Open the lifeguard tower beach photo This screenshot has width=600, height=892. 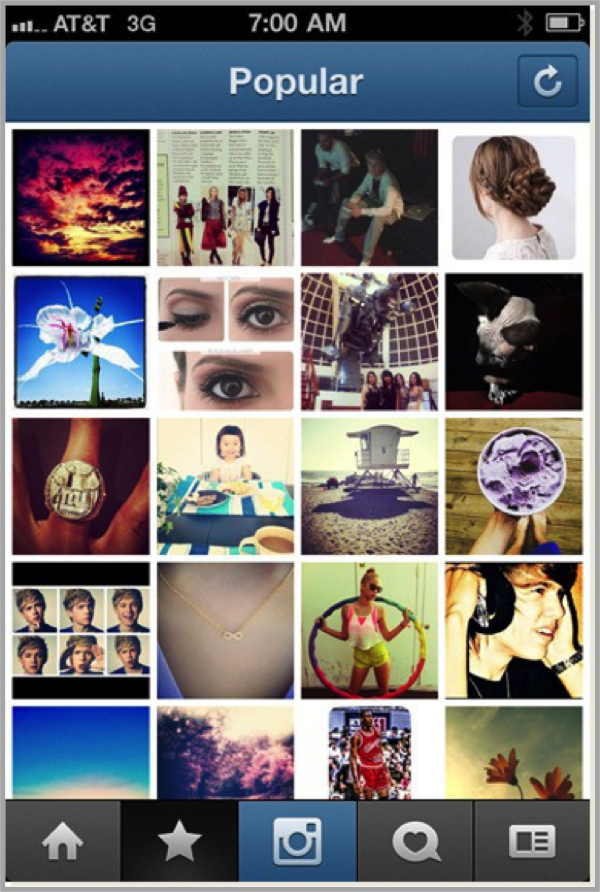(370, 485)
